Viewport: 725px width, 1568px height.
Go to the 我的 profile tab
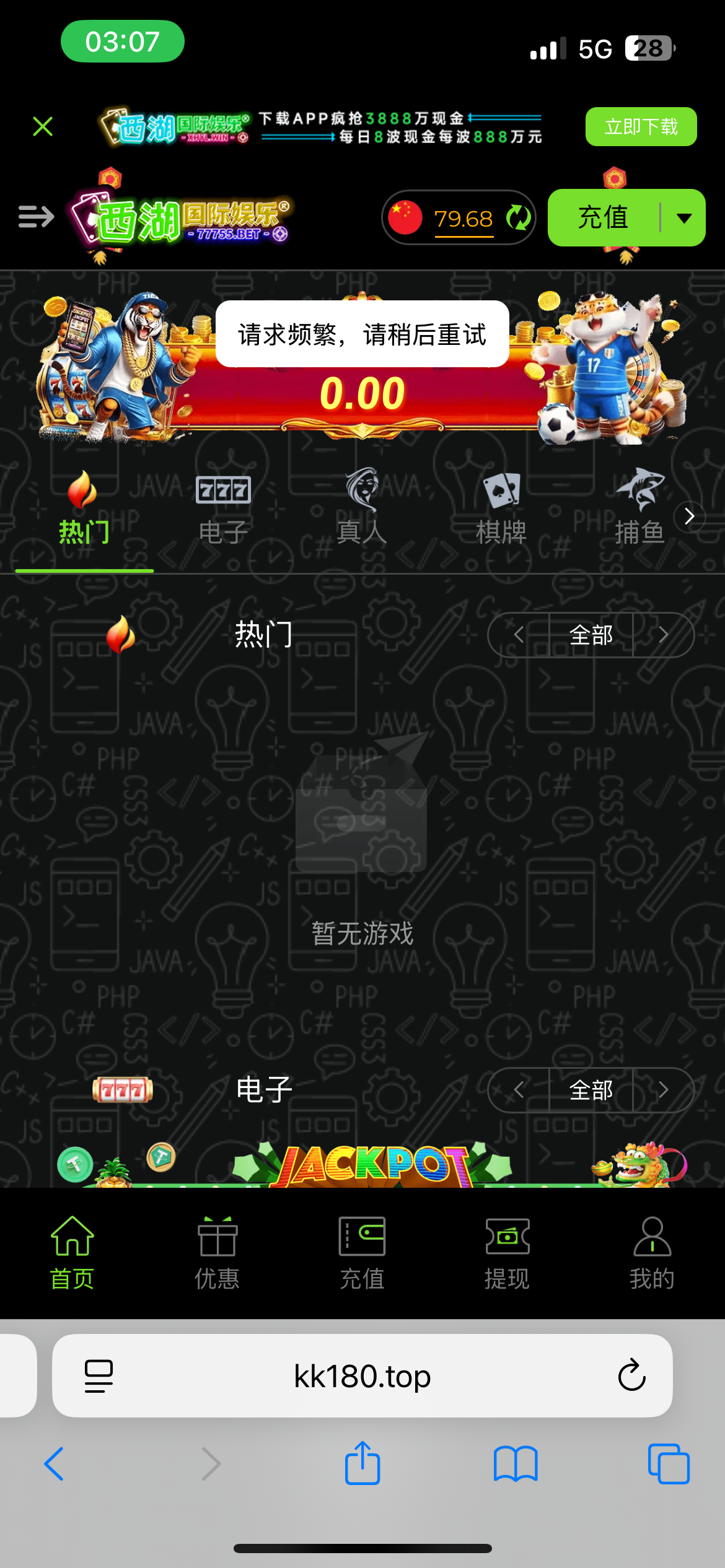[x=652, y=1253]
